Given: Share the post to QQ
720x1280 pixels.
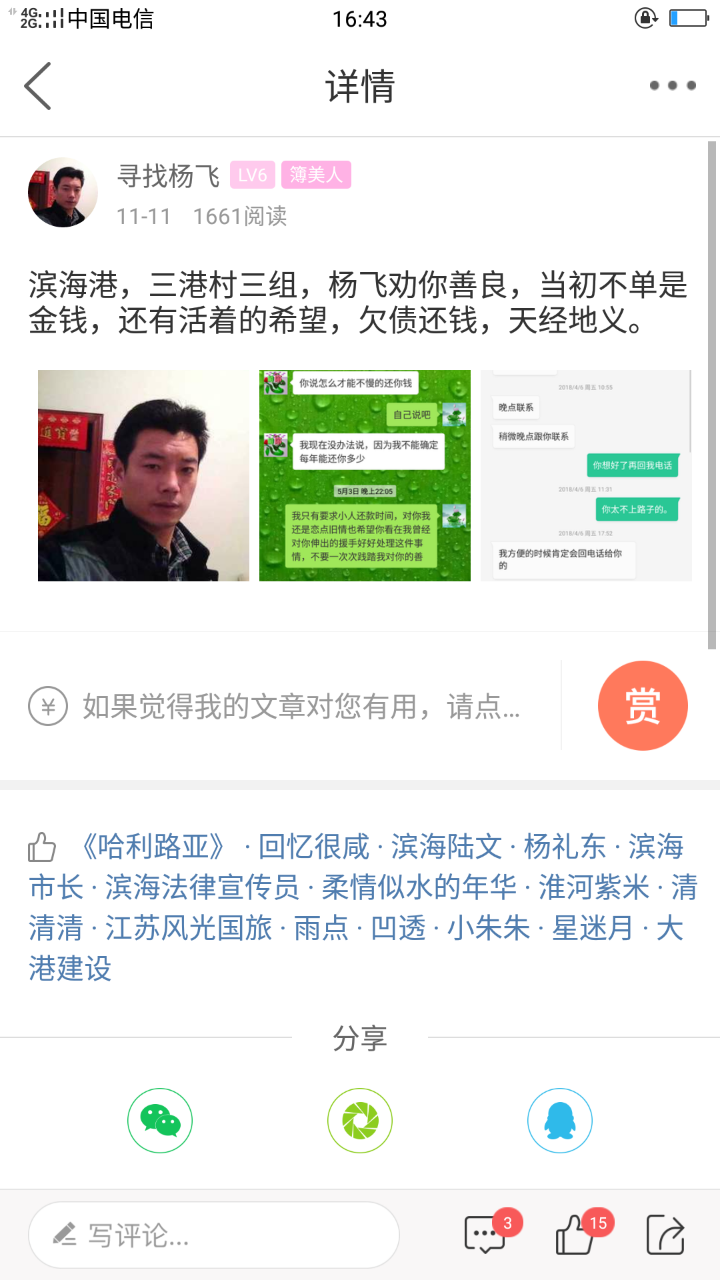Looking at the screenshot, I should (560, 1120).
